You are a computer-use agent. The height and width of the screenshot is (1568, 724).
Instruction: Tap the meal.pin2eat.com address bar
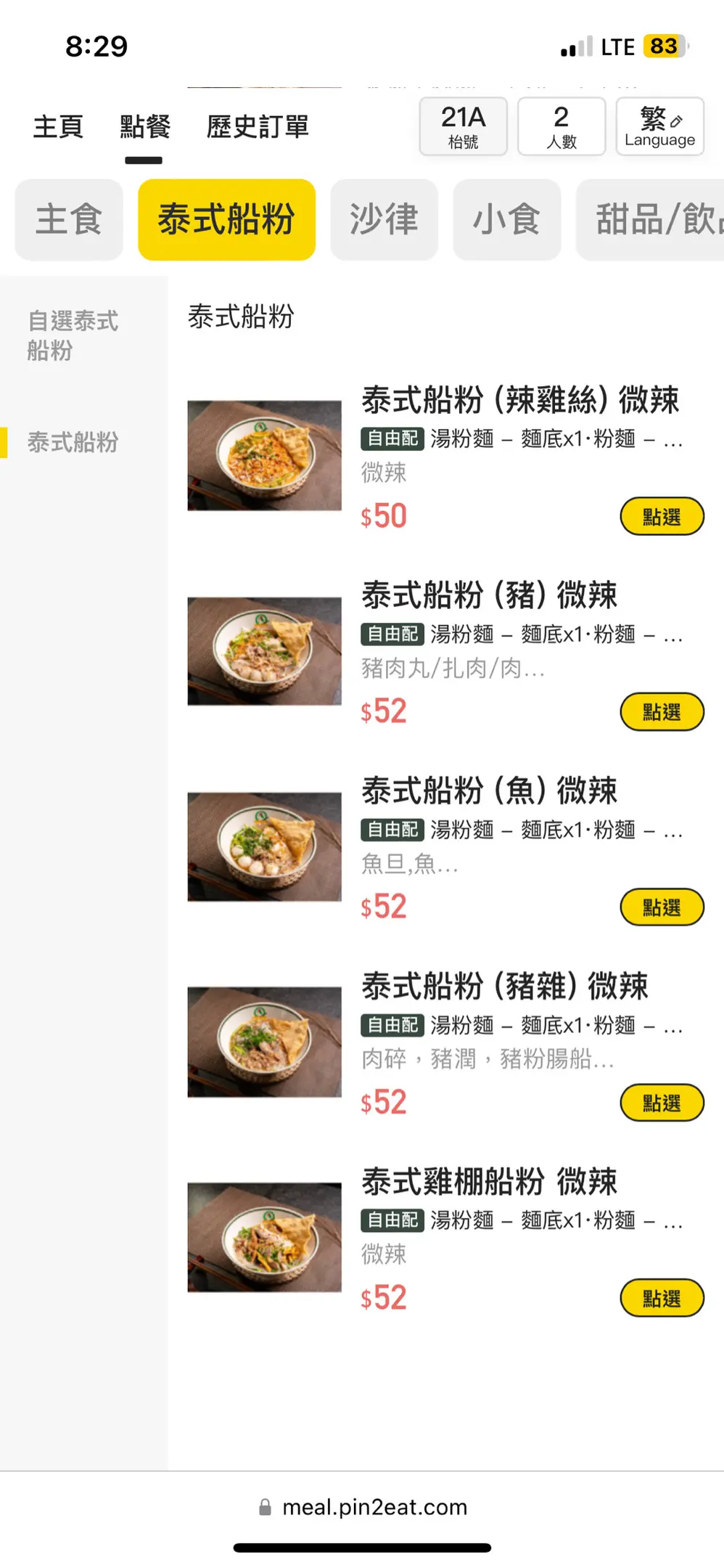pyautogui.click(x=374, y=1508)
